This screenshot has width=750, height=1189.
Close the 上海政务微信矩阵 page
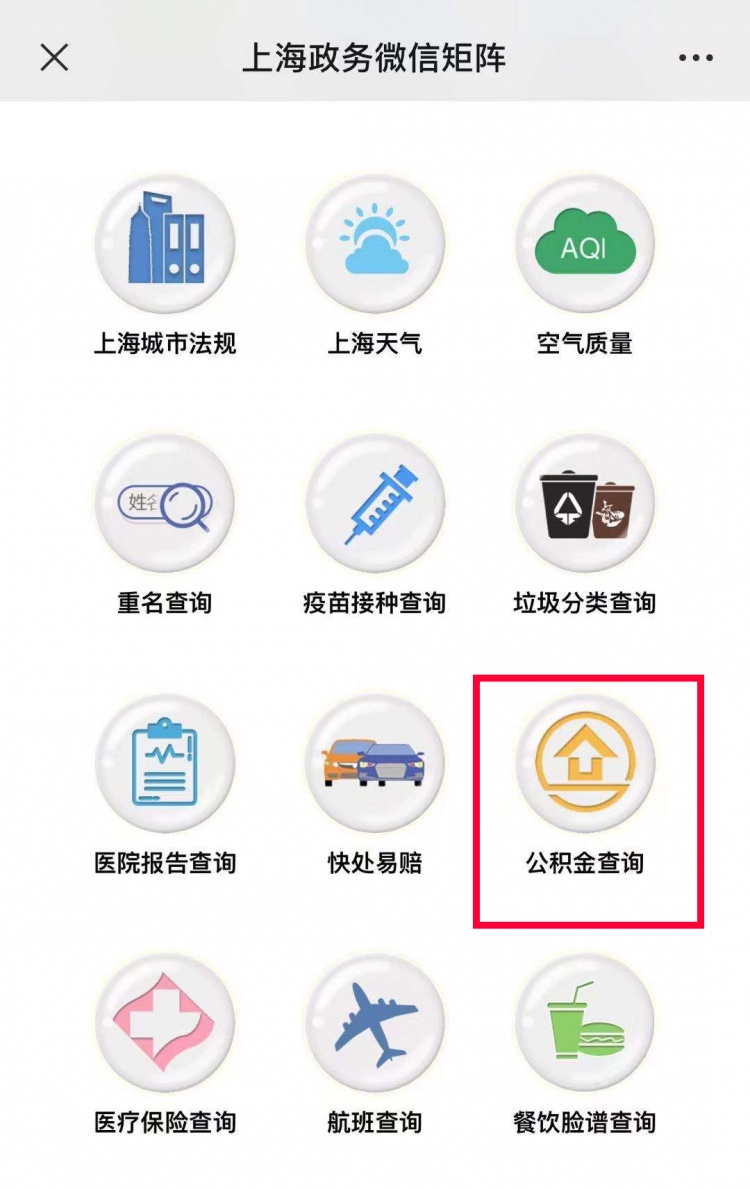54,57
